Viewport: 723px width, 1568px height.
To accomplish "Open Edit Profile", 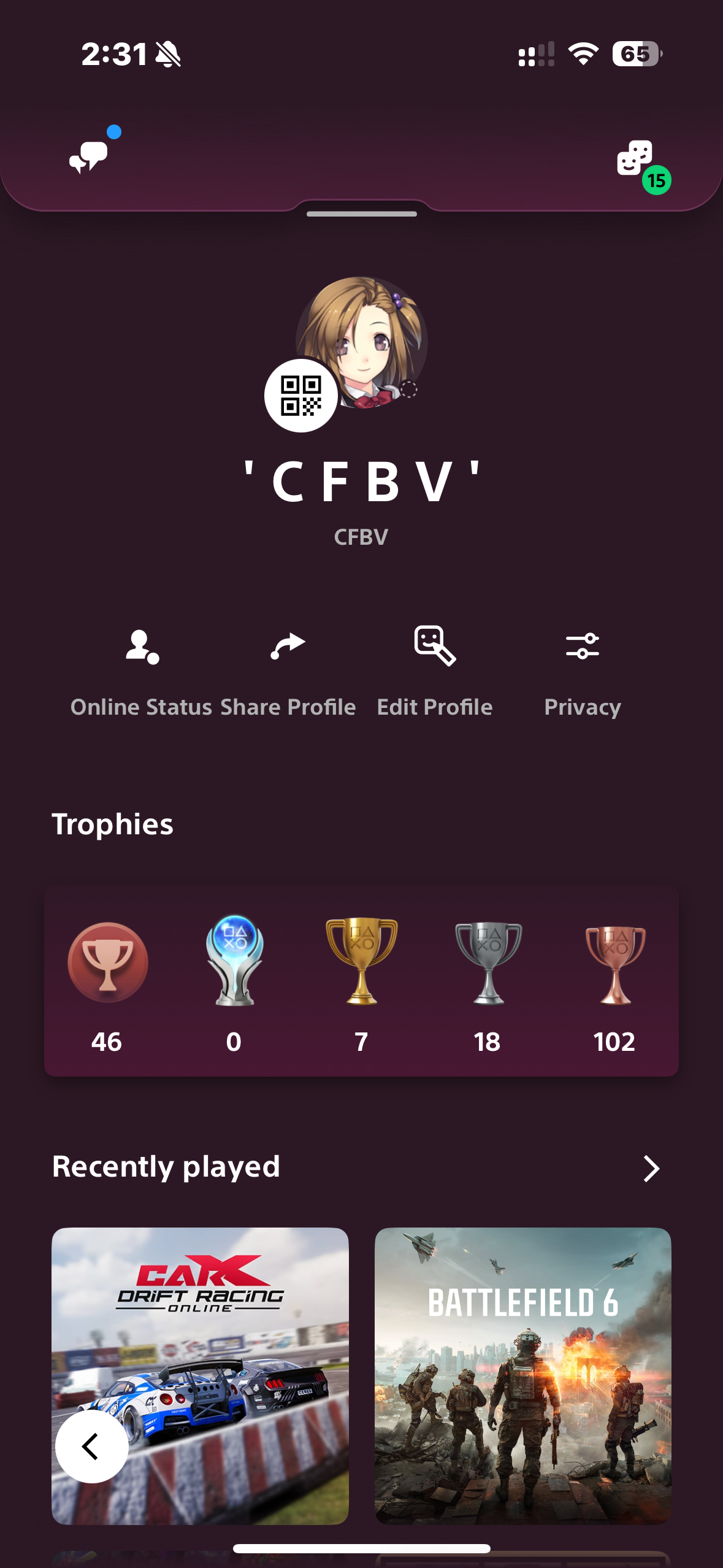I will point(435,673).
